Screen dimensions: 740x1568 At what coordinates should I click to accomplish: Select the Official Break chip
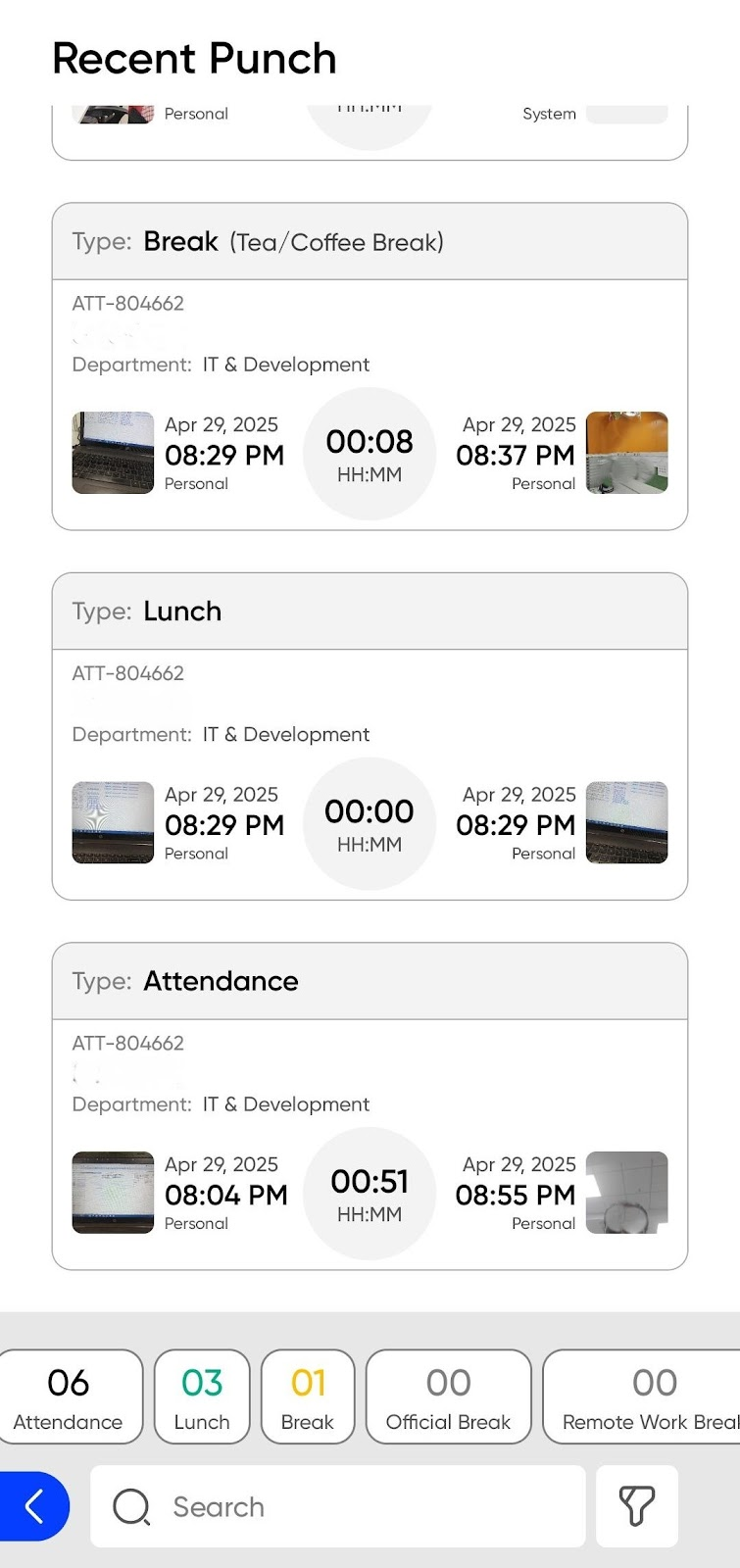pyautogui.click(x=449, y=1396)
